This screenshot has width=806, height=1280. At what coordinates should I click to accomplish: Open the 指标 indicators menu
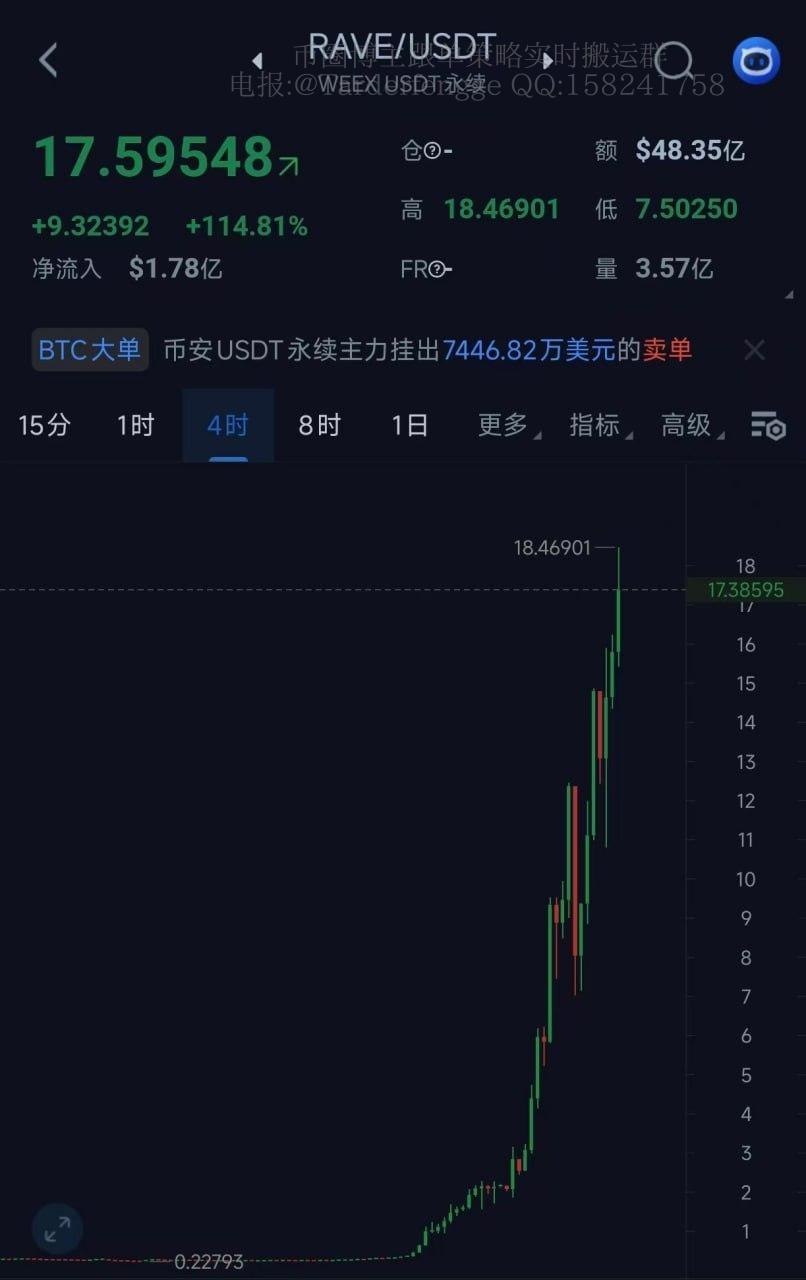(597, 425)
